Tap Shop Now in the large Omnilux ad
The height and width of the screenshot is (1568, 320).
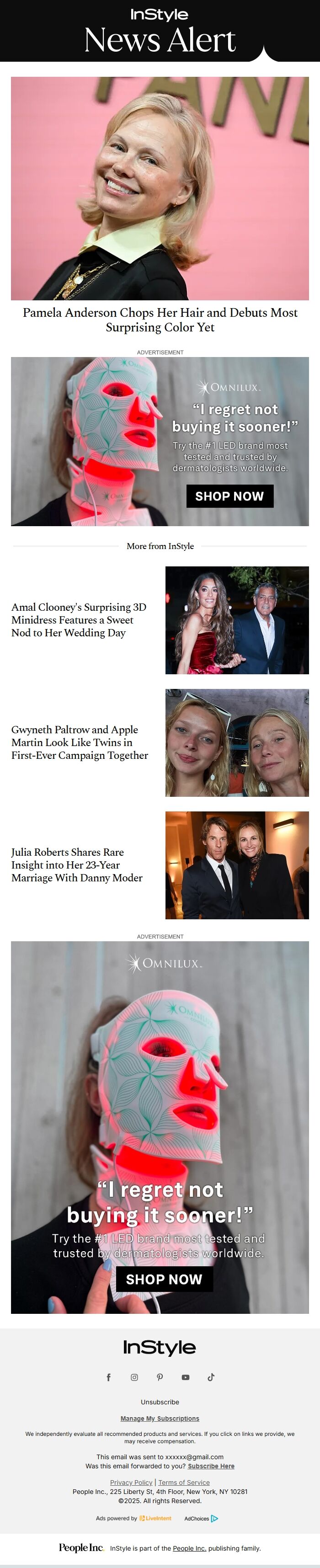(164, 1279)
